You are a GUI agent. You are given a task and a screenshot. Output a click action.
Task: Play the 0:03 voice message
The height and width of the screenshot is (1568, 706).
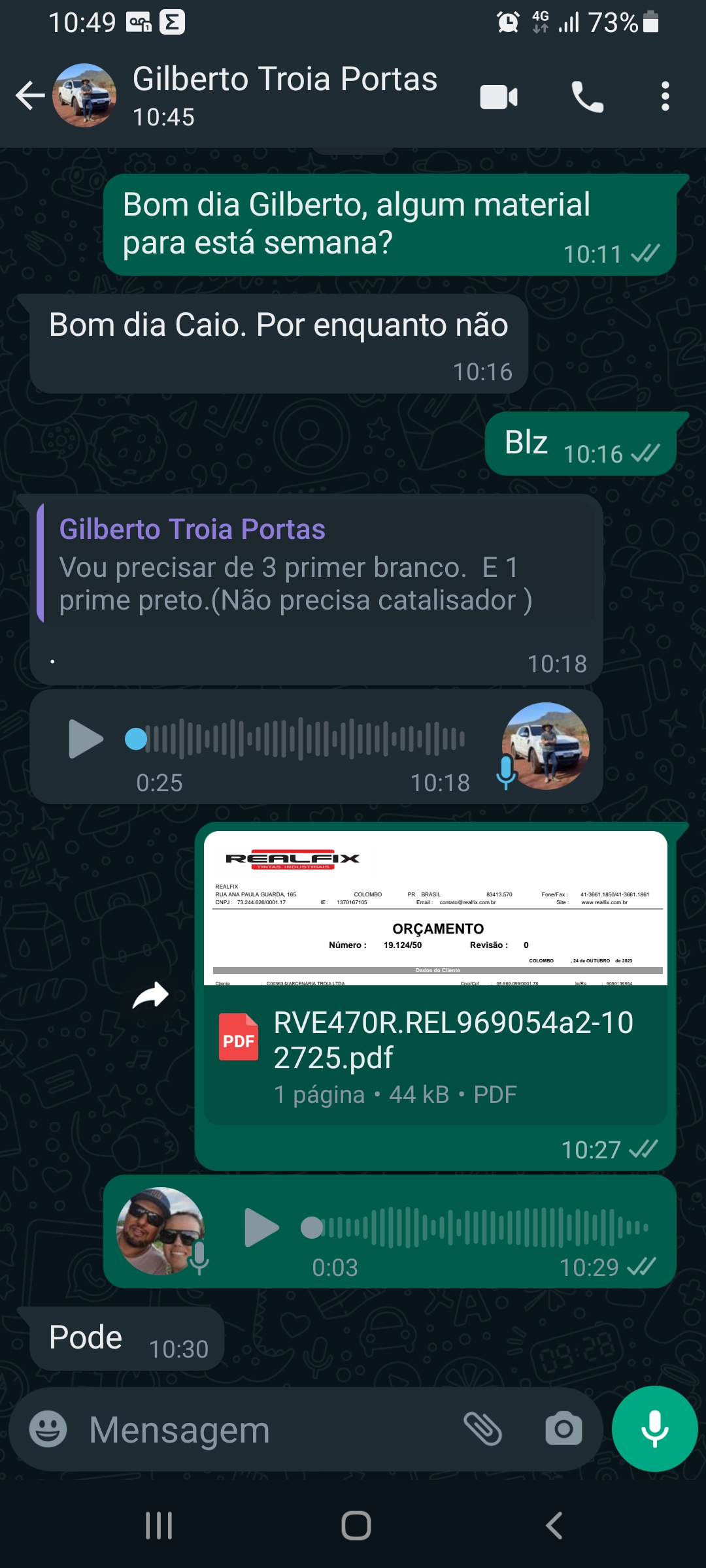point(261,1228)
